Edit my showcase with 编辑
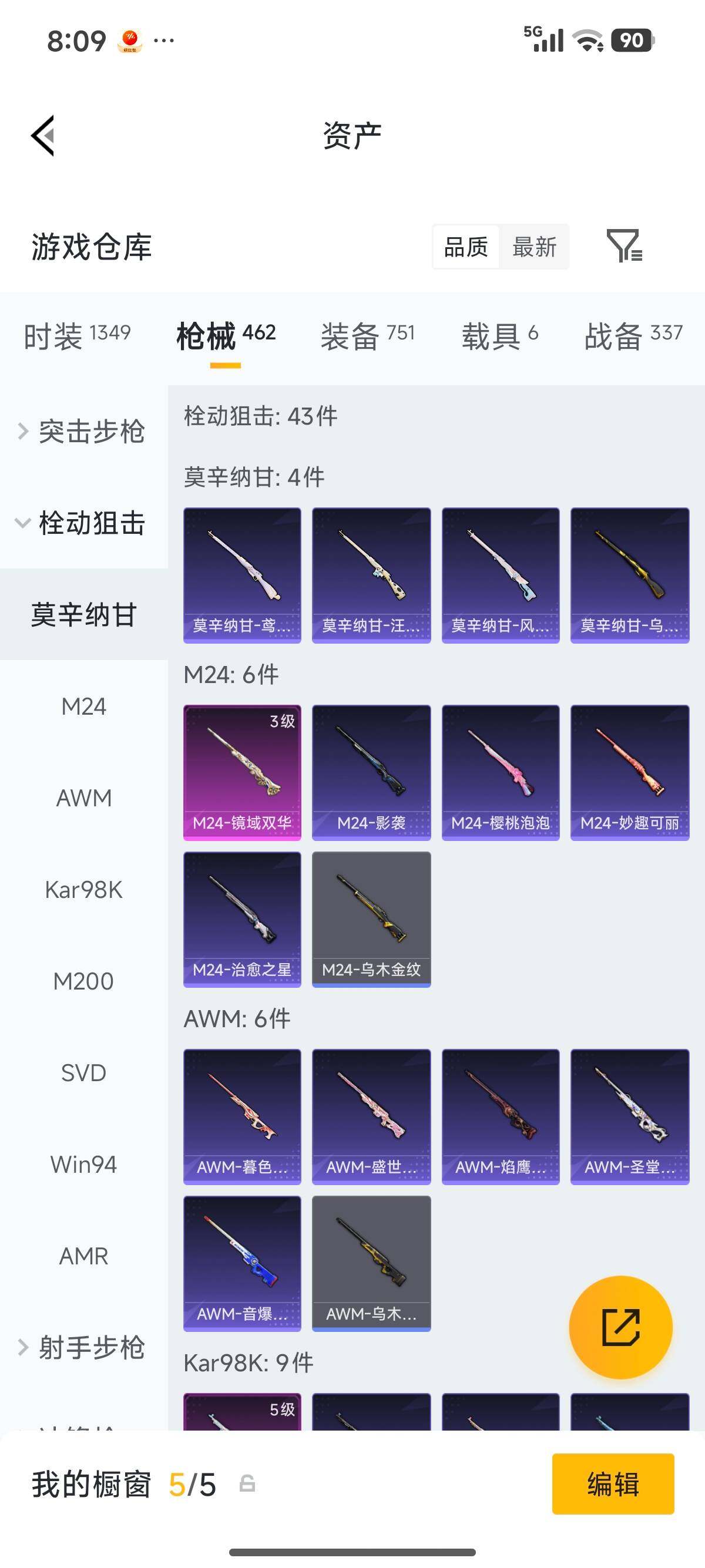705x1568 pixels. [612, 1483]
